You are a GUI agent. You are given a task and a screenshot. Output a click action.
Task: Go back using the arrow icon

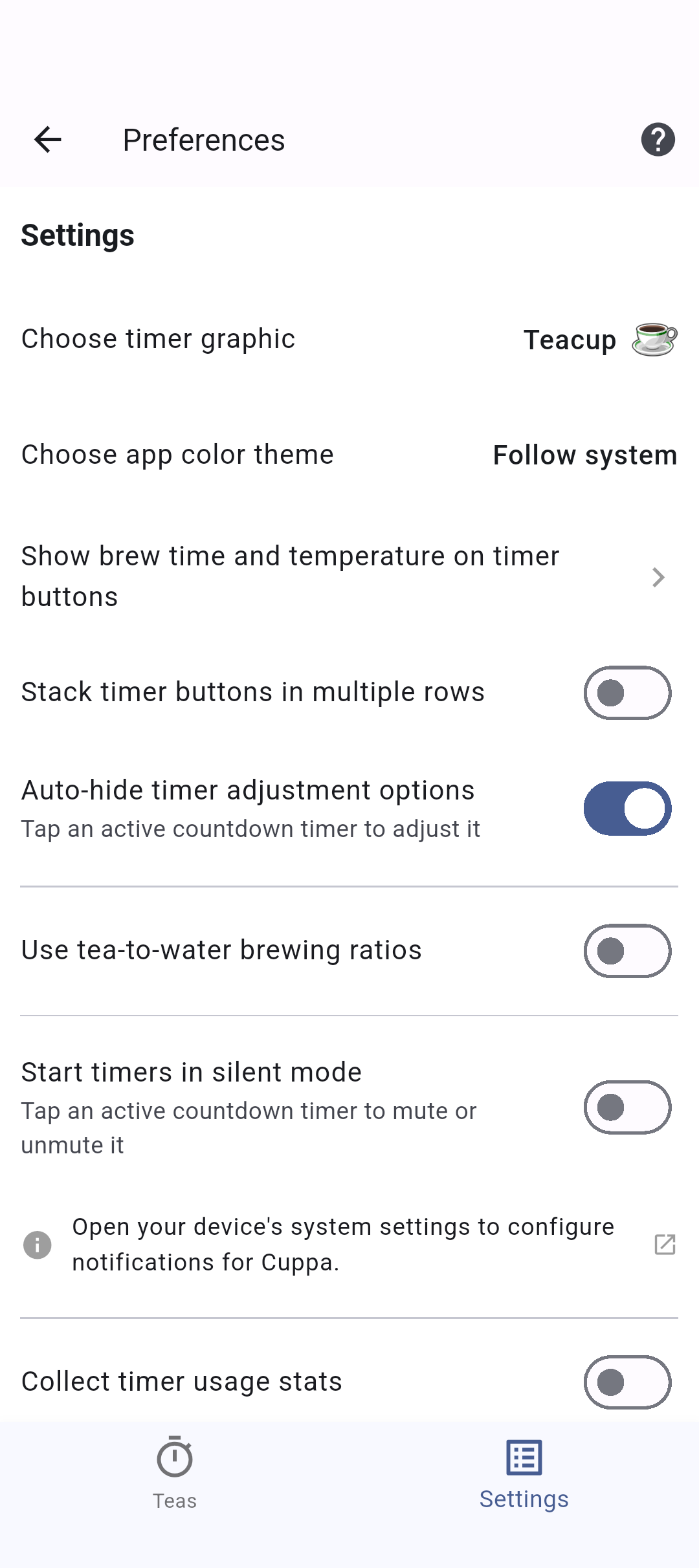pyautogui.click(x=48, y=140)
